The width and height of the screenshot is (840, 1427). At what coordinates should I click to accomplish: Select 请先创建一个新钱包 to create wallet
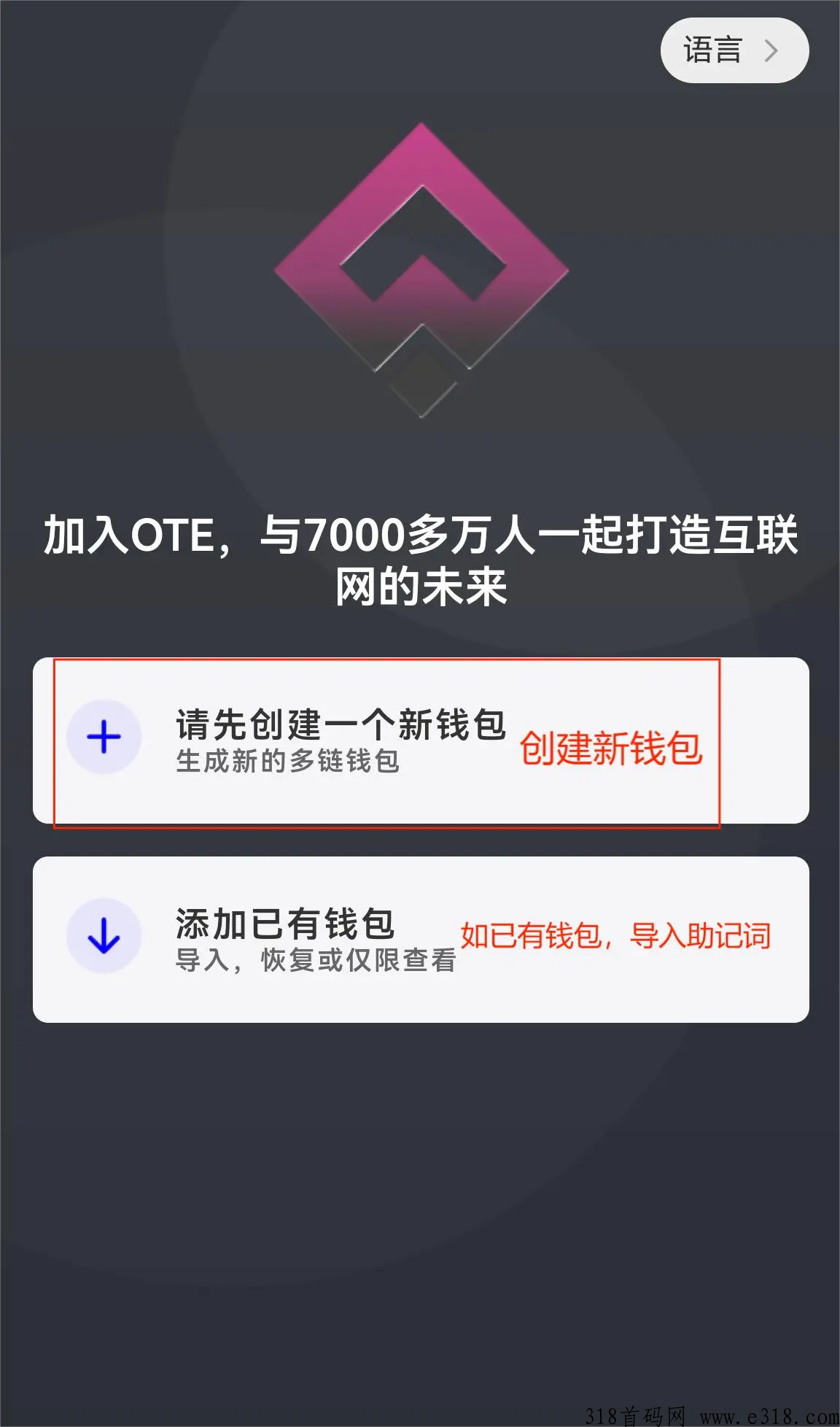[341, 740]
